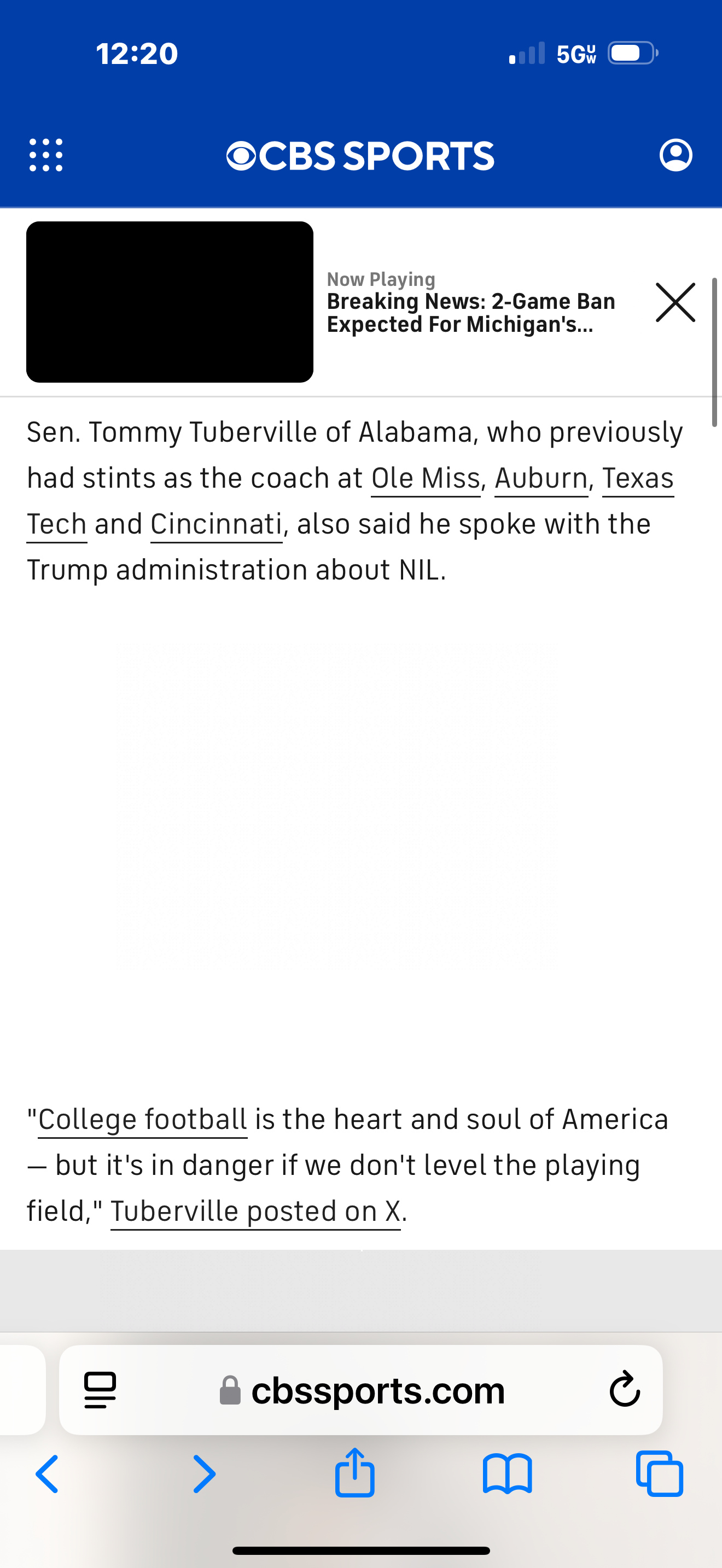Open the Cincinnati link
722x1568 pixels.
tap(216, 524)
